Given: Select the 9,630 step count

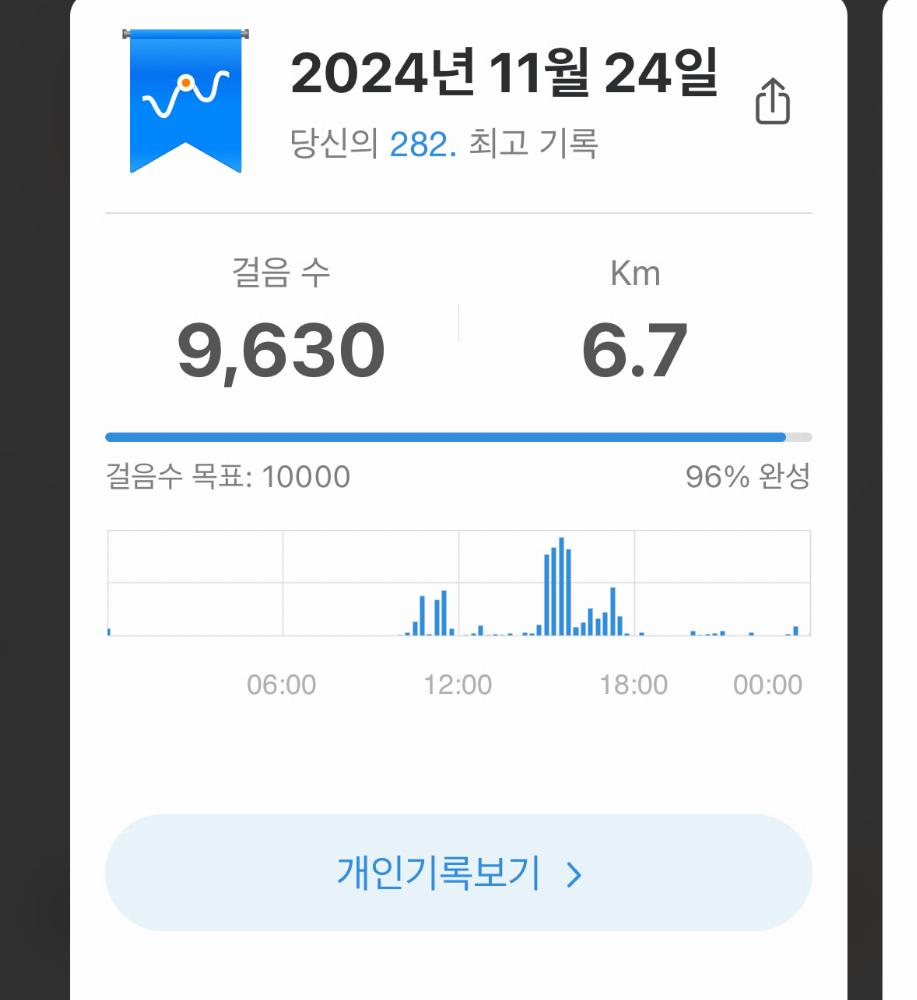Looking at the screenshot, I should [283, 346].
